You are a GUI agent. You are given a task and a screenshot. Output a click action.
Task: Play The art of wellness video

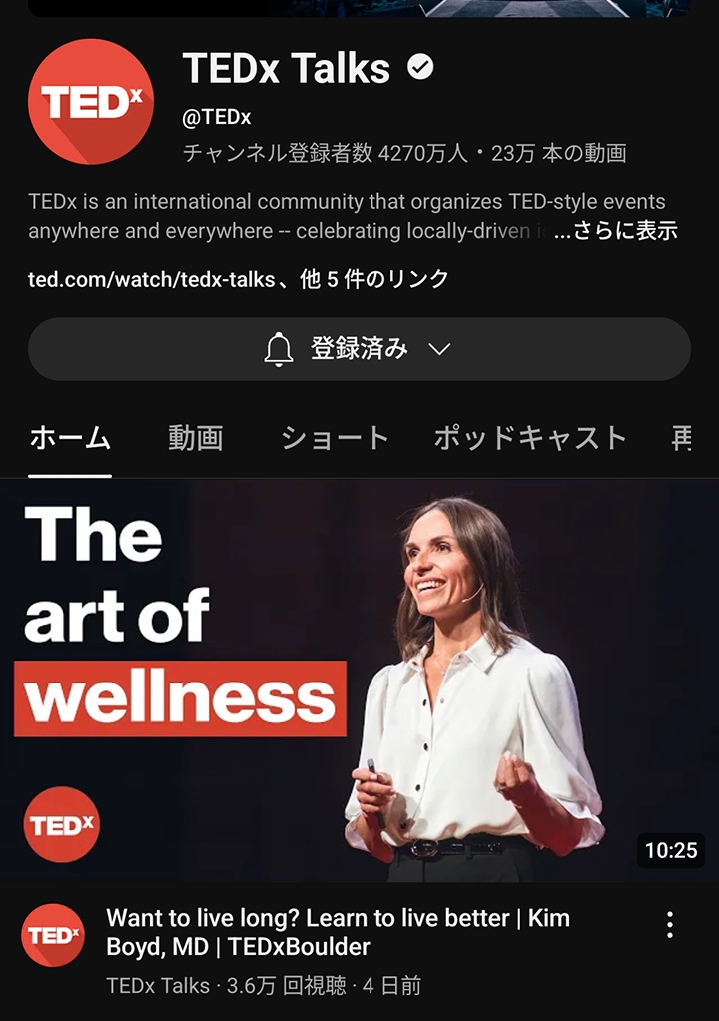359,680
